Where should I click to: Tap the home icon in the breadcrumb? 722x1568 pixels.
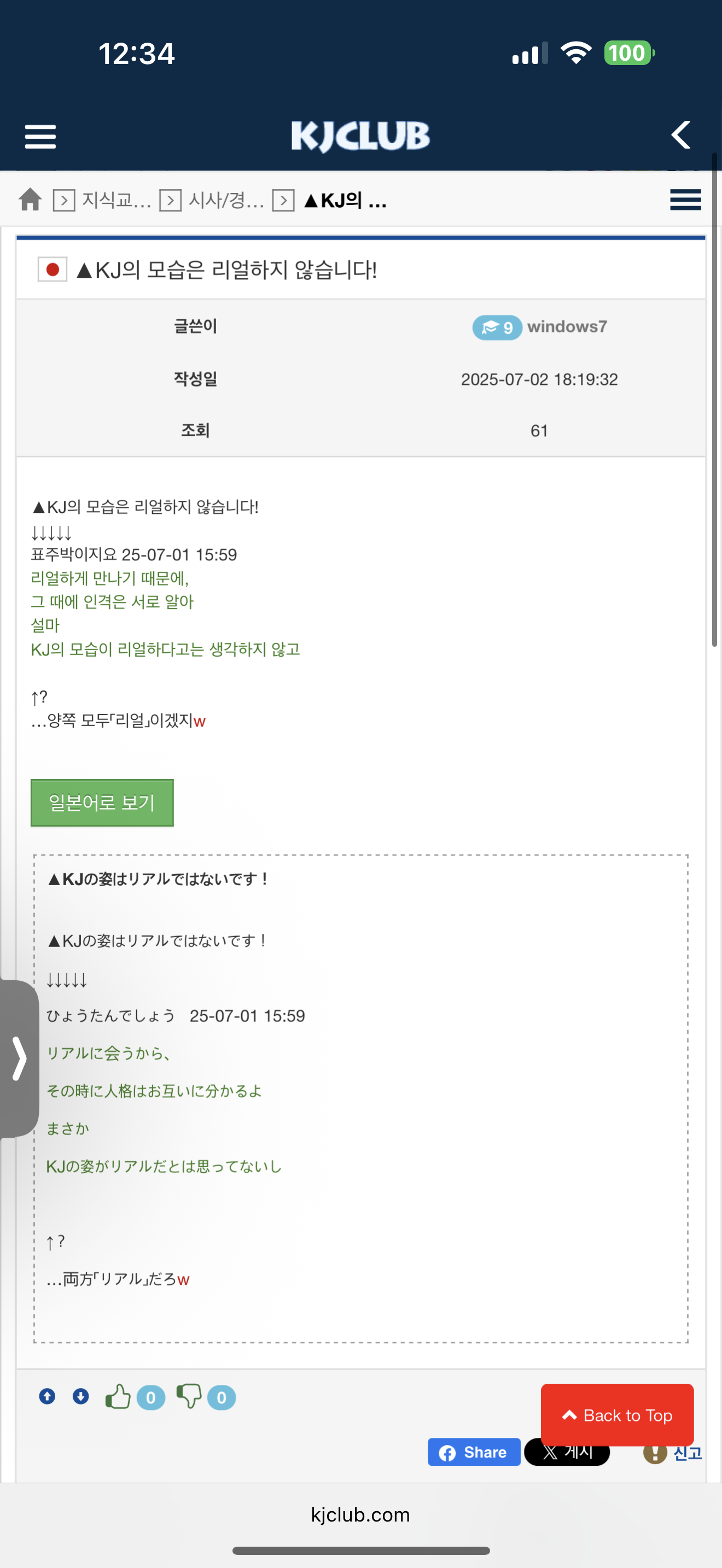[x=30, y=199]
